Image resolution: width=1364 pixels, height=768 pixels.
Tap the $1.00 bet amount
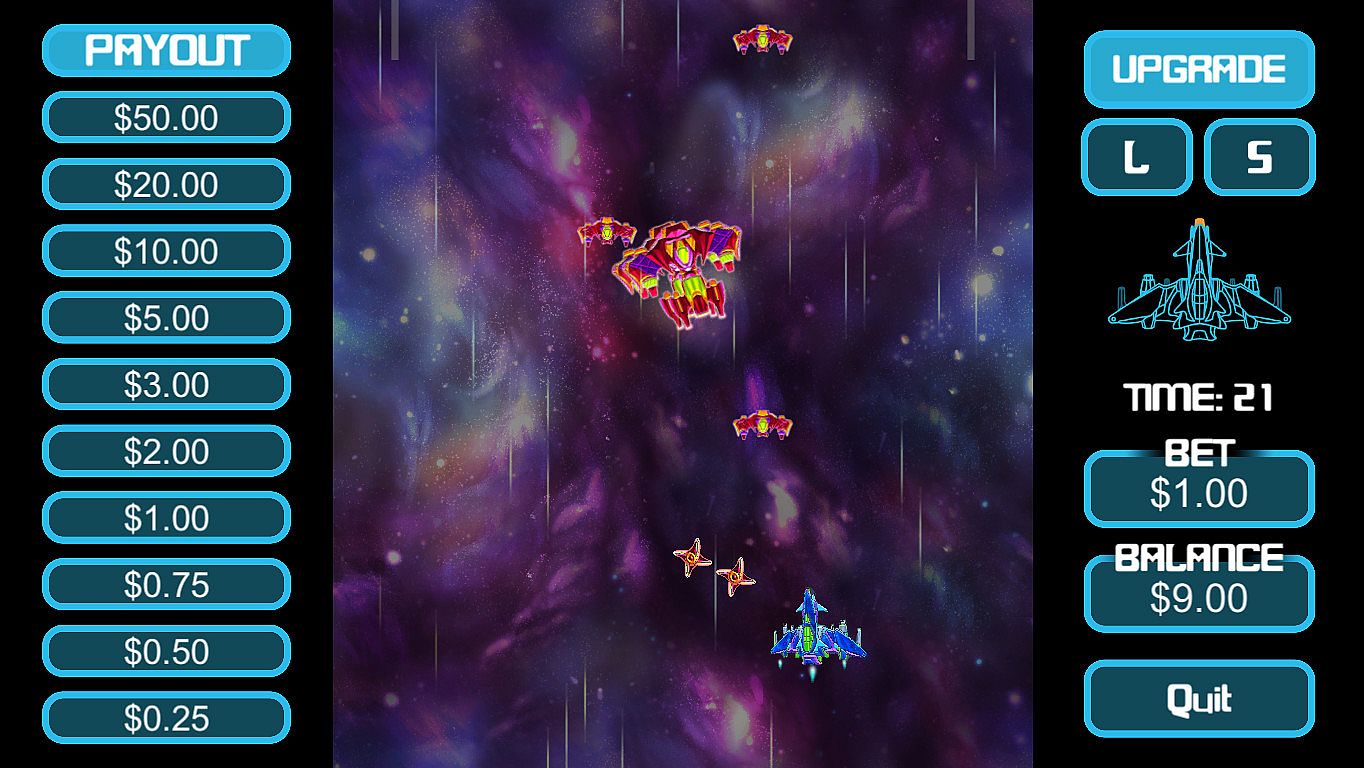tap(1198, 493)
